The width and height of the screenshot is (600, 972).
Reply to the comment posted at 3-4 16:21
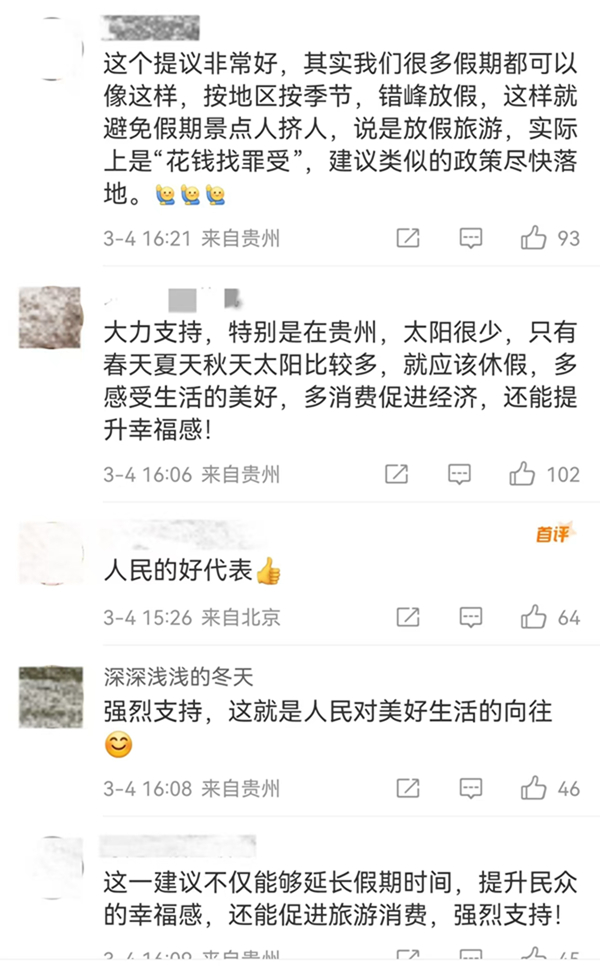point(471,238)
